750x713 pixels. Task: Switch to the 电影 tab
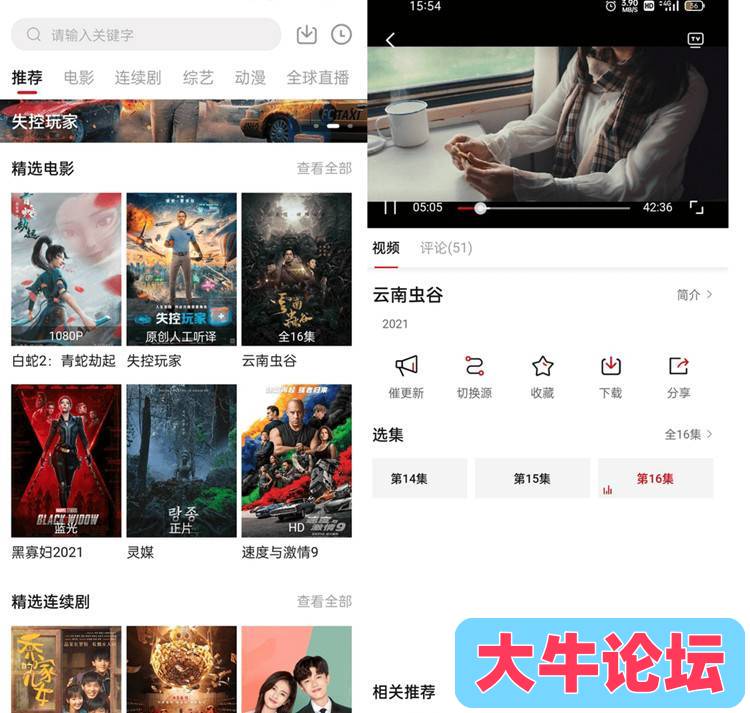[79, 78]
